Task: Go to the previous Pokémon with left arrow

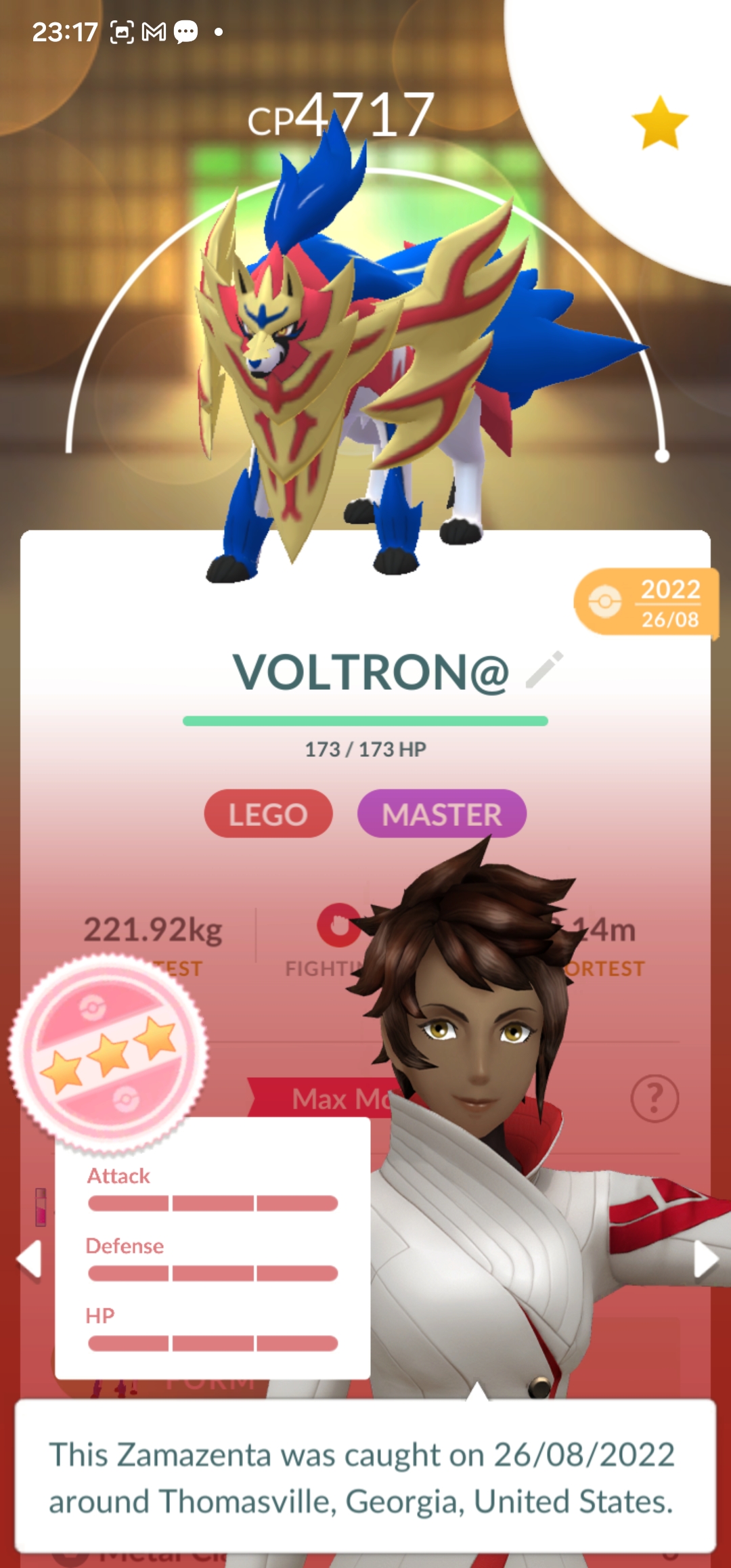Action: 29,1260
